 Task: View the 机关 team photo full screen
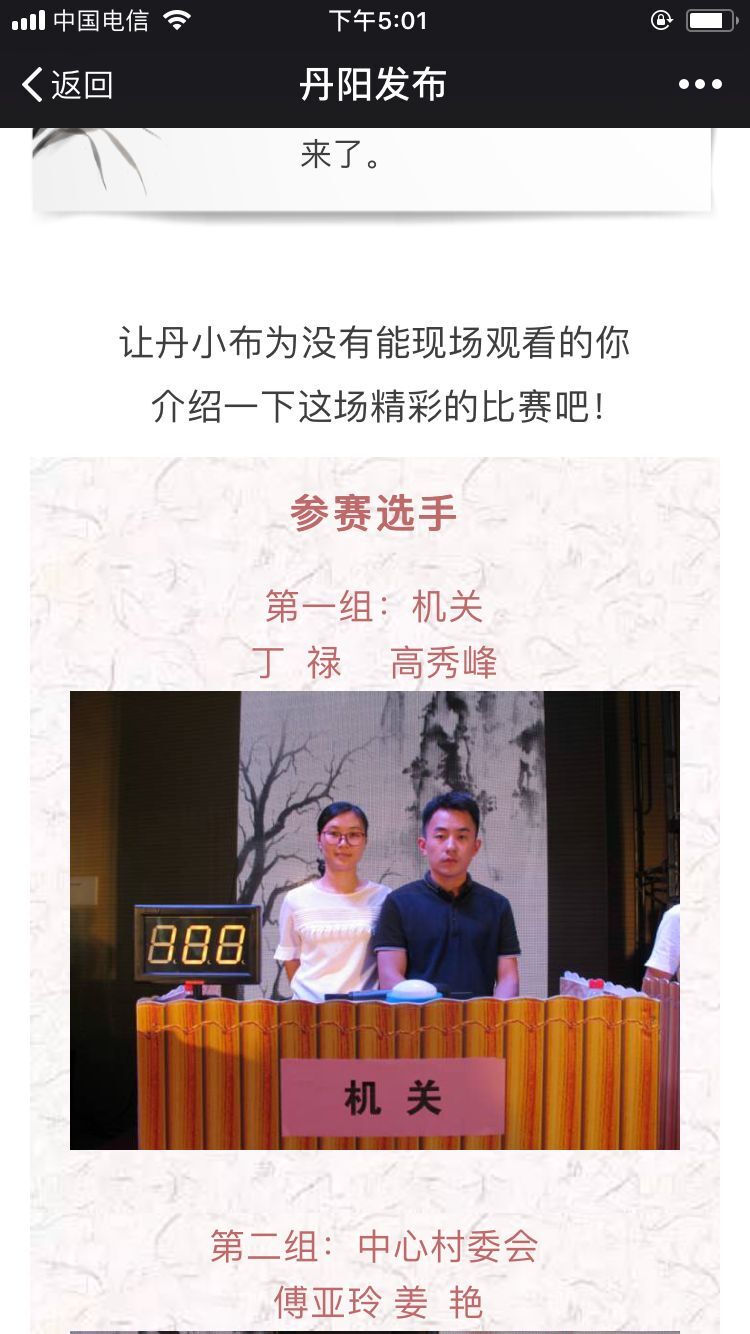375,920
